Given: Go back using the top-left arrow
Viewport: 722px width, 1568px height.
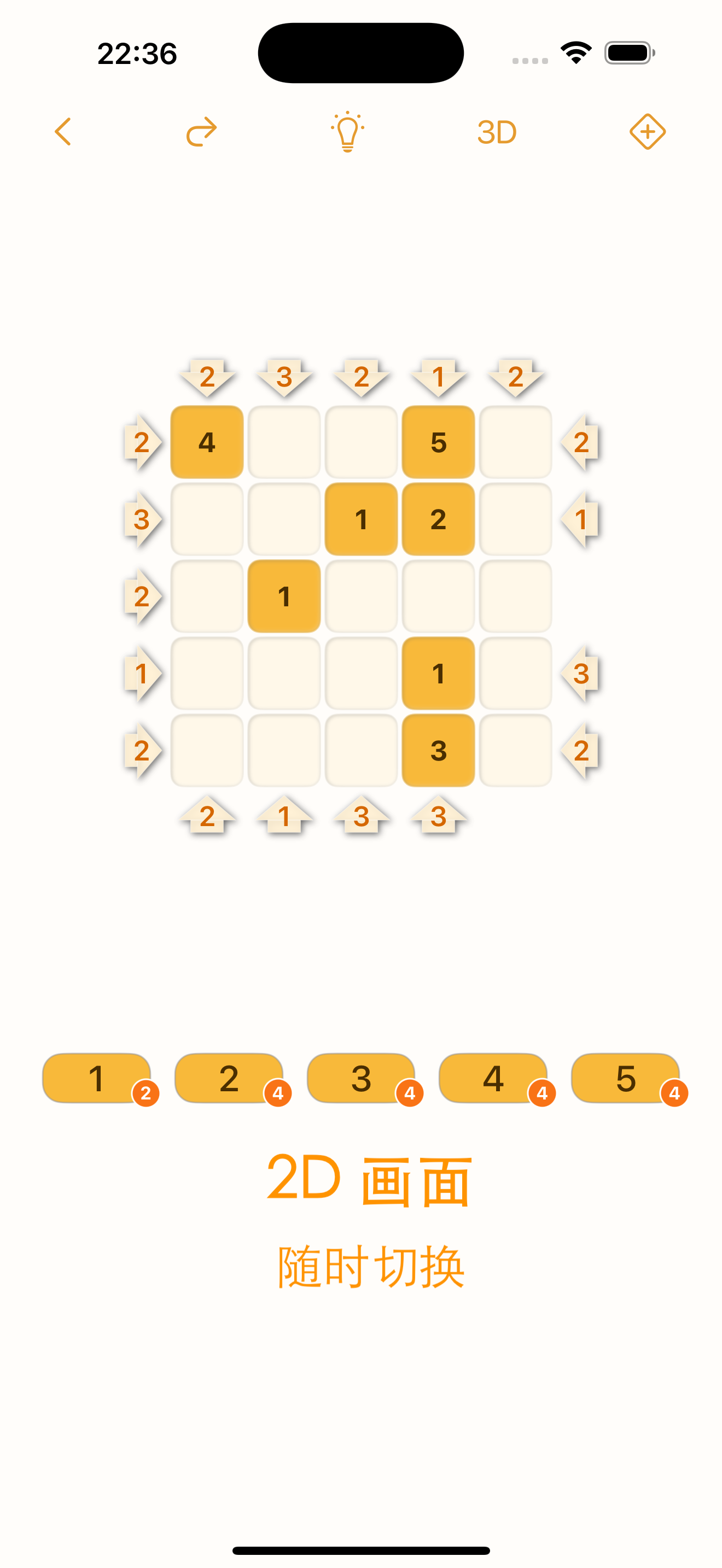Looking at the screenshot, I should (x=63, y=131).
